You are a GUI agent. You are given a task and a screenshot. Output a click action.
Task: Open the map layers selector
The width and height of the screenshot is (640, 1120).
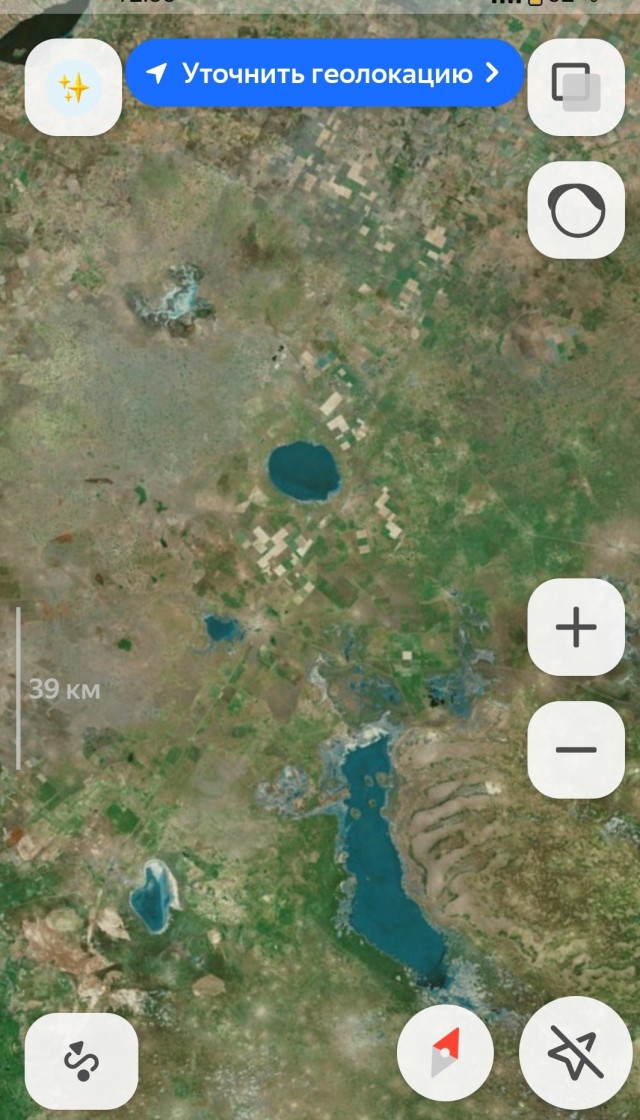click(575, 87)
